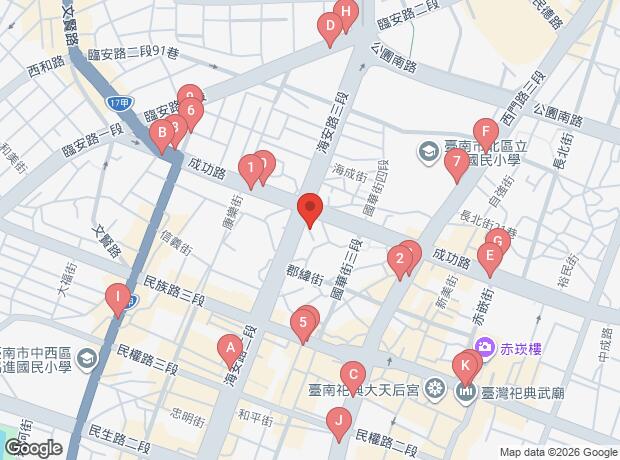Tap map marker A
The height and width of the screenshot is (460, 620).
click(x=230, y=349)
